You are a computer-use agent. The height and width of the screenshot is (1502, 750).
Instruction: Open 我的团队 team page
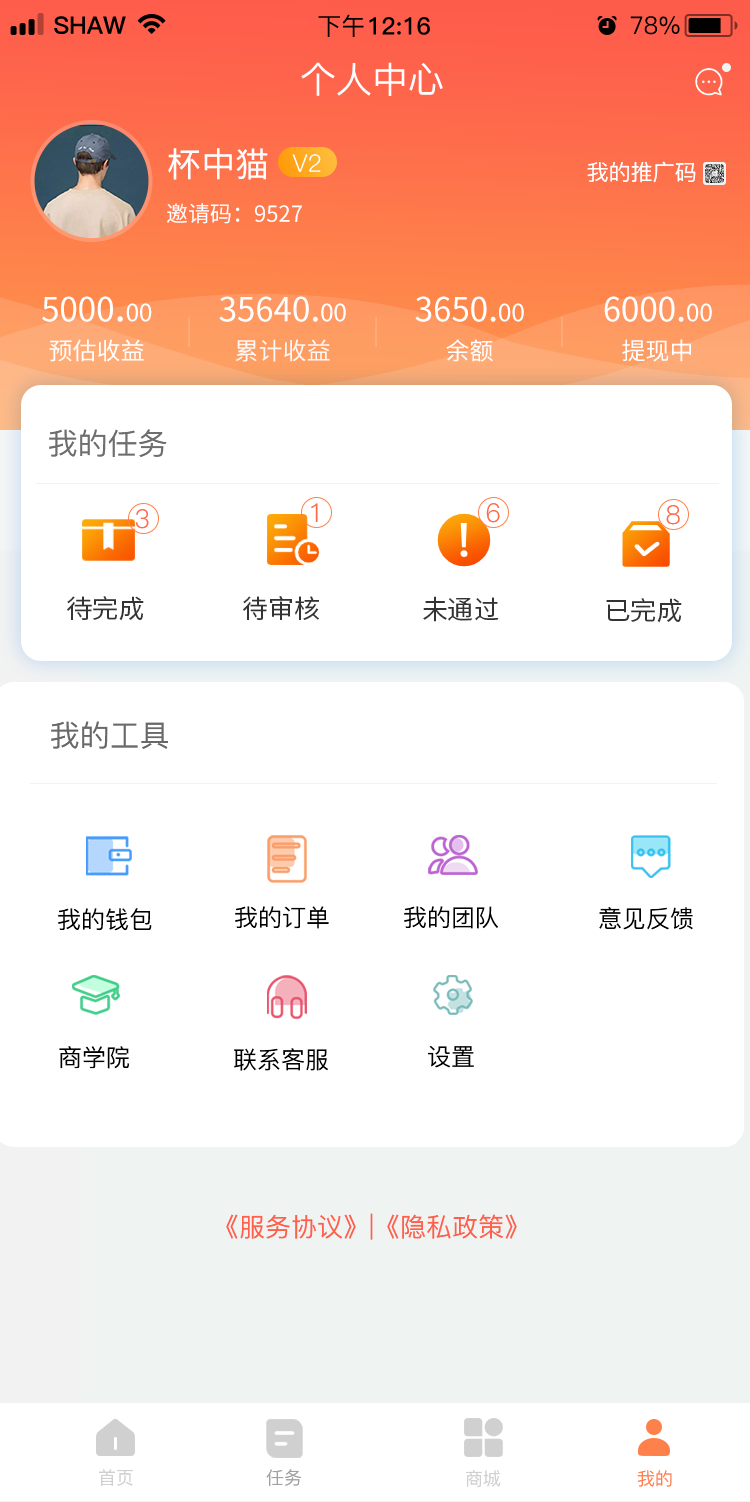[451, 880]
